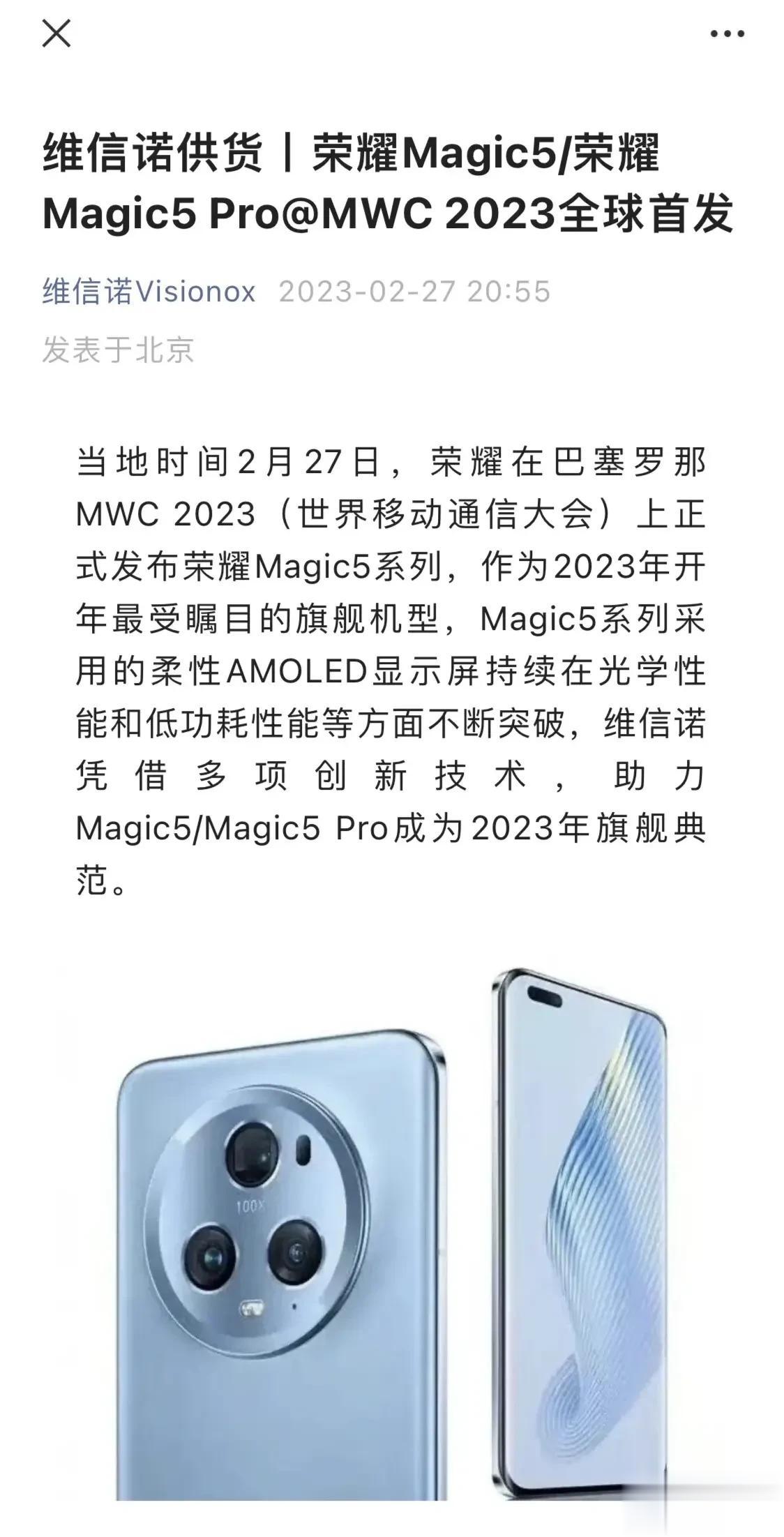Viewport: 784px width, 1537px height.
Task: Close the article page
Action: tap(56, 33)
